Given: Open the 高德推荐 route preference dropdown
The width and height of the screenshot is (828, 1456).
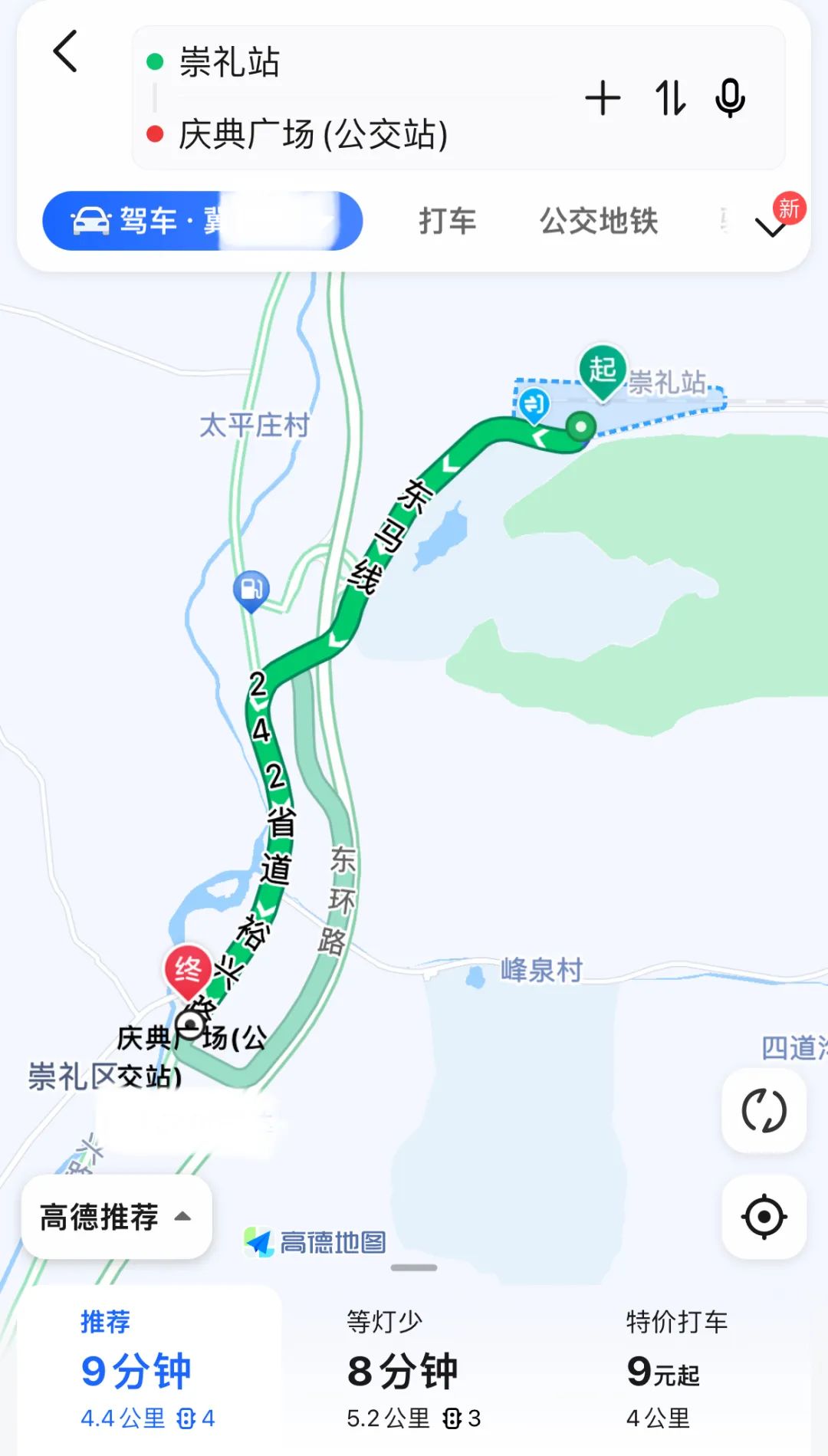Looking at the screenshot, I should tap(117, 1217).
